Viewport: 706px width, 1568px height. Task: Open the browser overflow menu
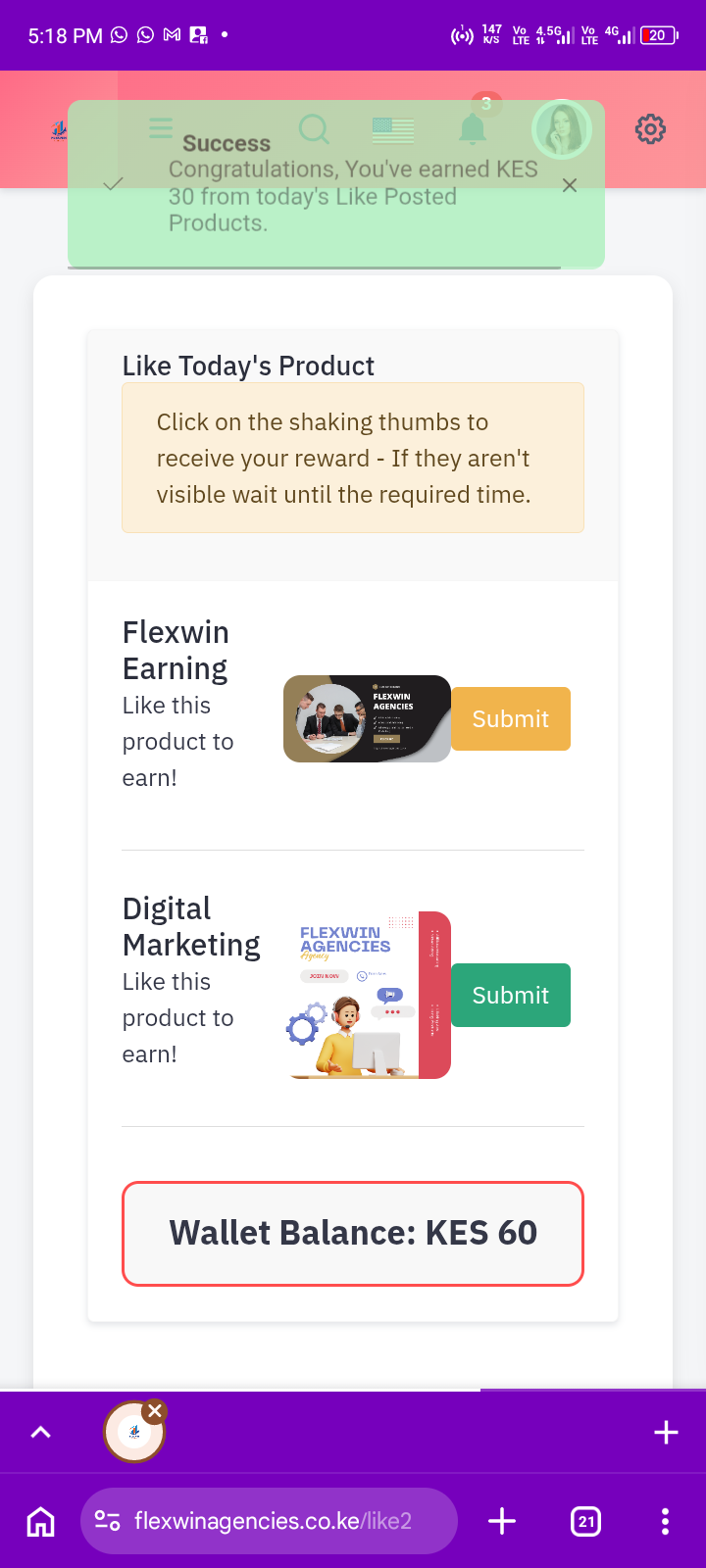tap(665, 1521)
